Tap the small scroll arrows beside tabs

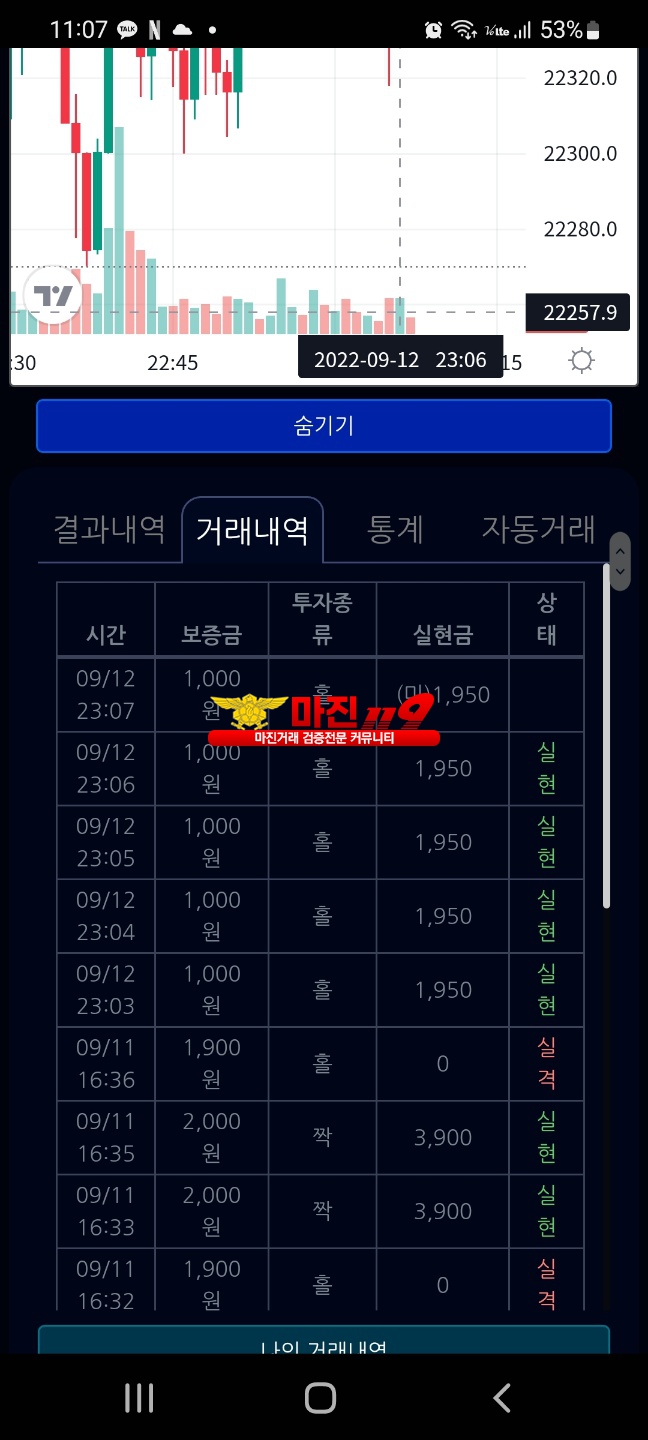[620, 561]
